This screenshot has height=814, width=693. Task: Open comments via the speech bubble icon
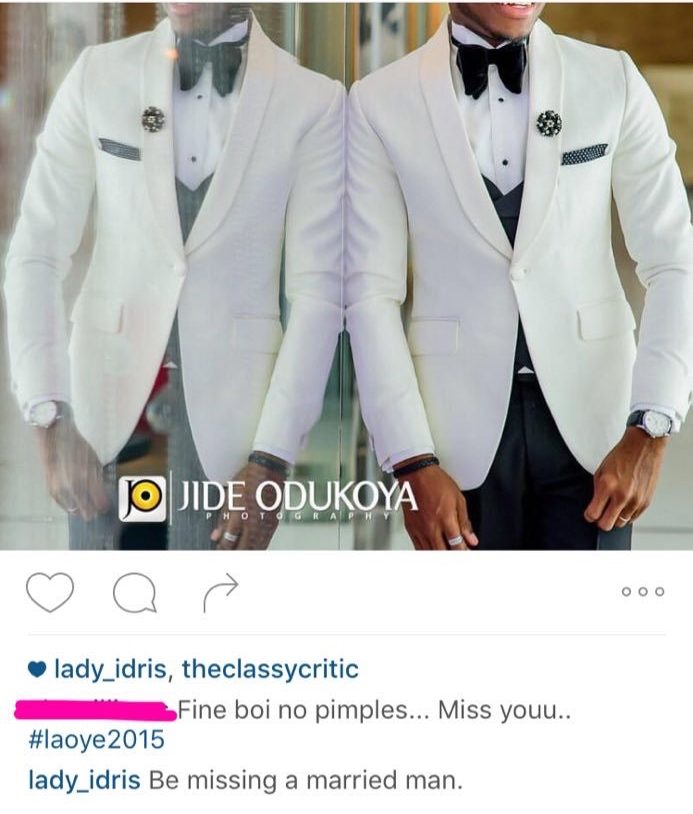(134, 594)
